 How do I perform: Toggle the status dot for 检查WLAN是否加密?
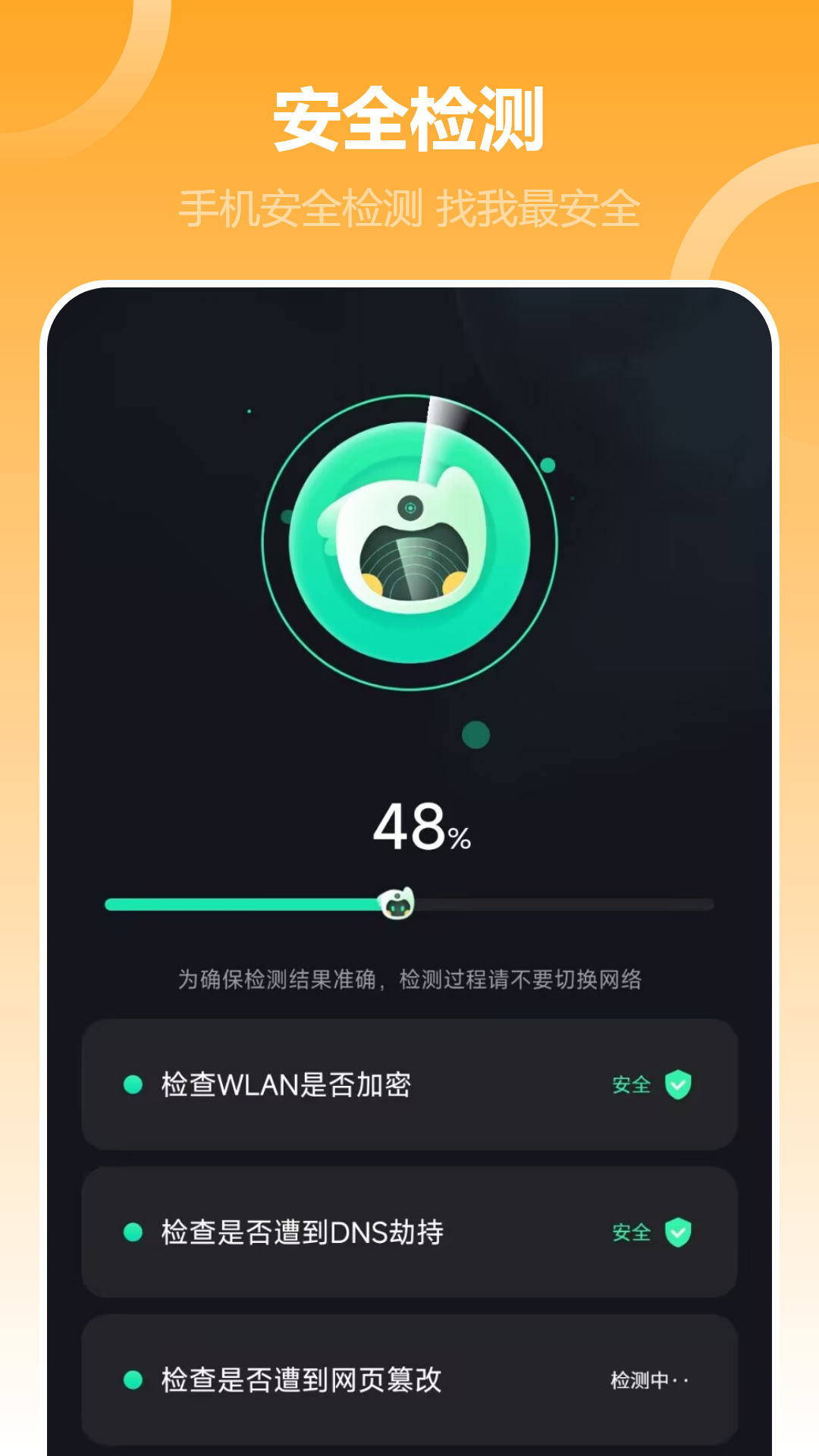pos(132,1084)
